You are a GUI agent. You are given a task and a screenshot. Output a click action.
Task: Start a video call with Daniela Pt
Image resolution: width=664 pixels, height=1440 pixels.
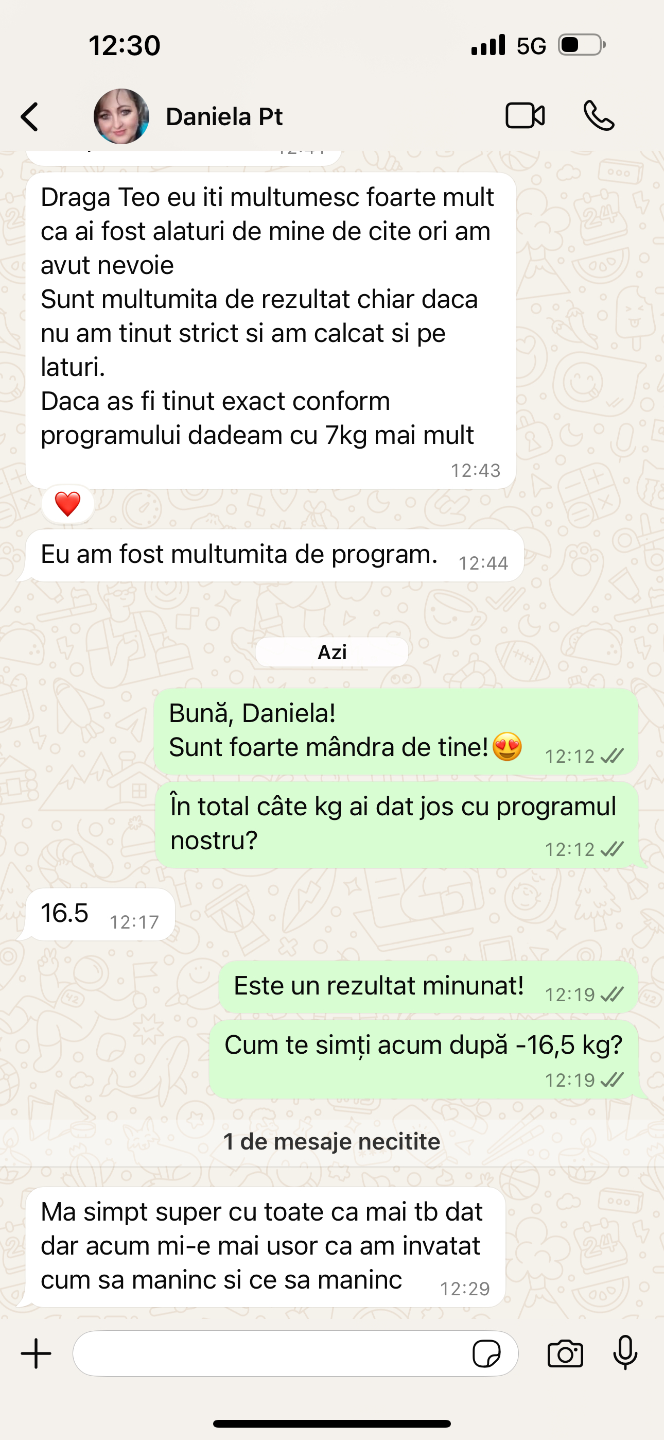[525, 116]
